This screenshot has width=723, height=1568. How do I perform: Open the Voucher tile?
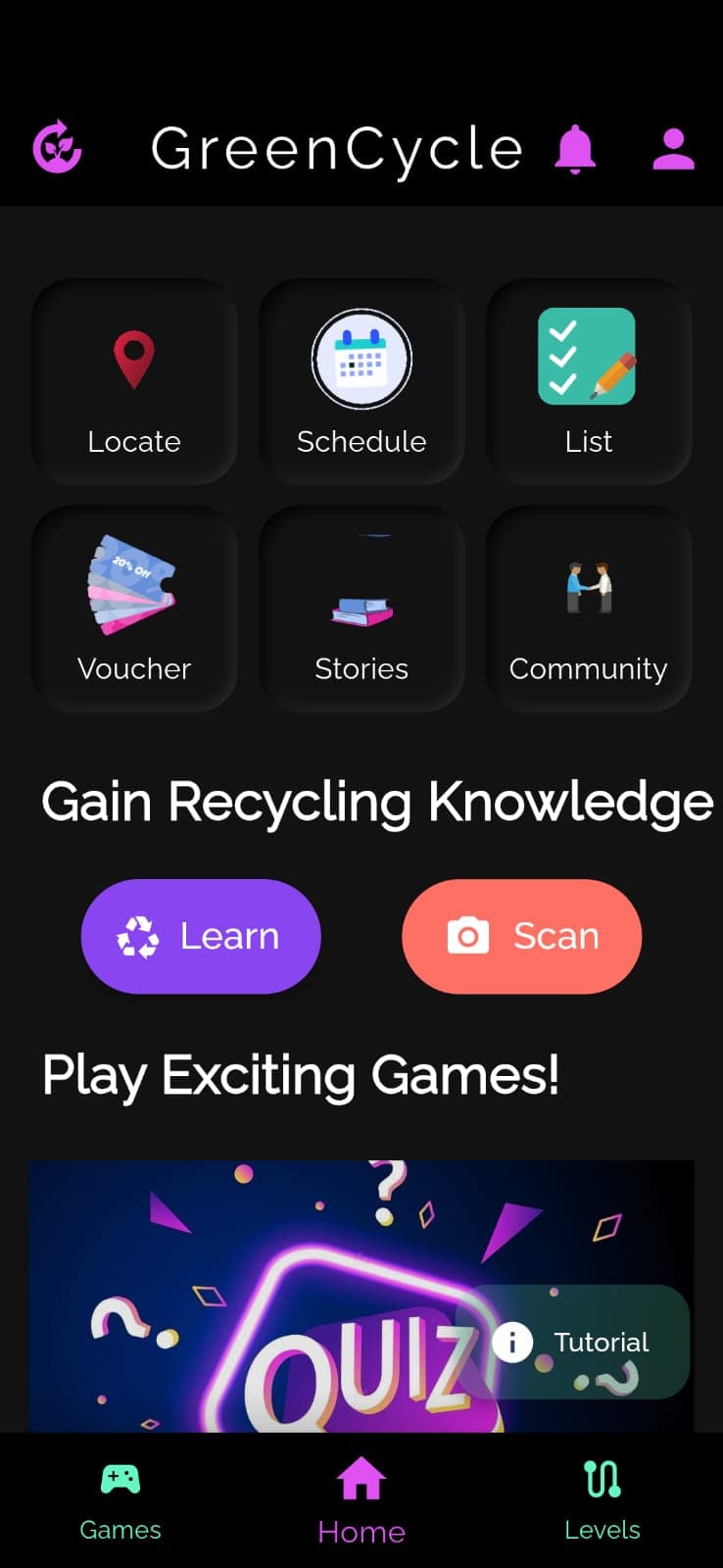pyautogui.click(x=134, y=609)
